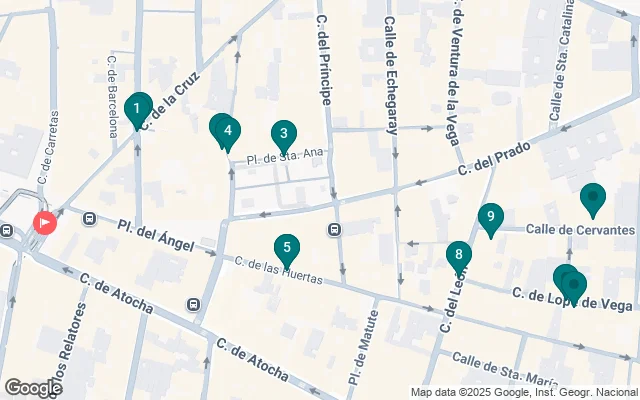Tap map pin number 4
The height and width of the screenshot is (400, 640).
click(228, 129)
